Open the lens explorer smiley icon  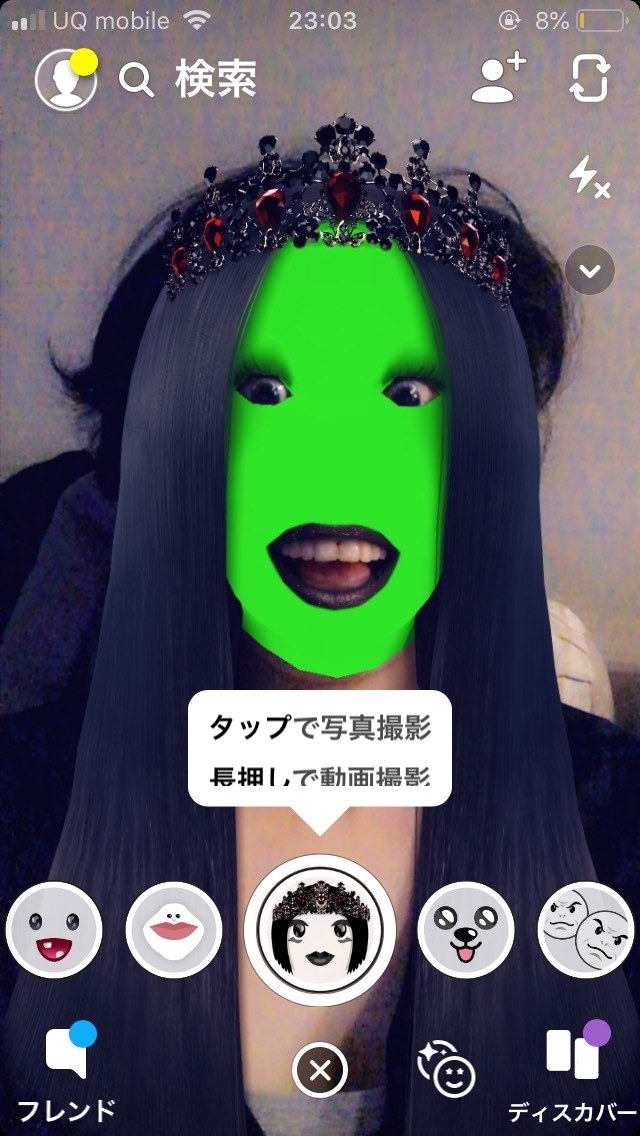[446, 1069]
